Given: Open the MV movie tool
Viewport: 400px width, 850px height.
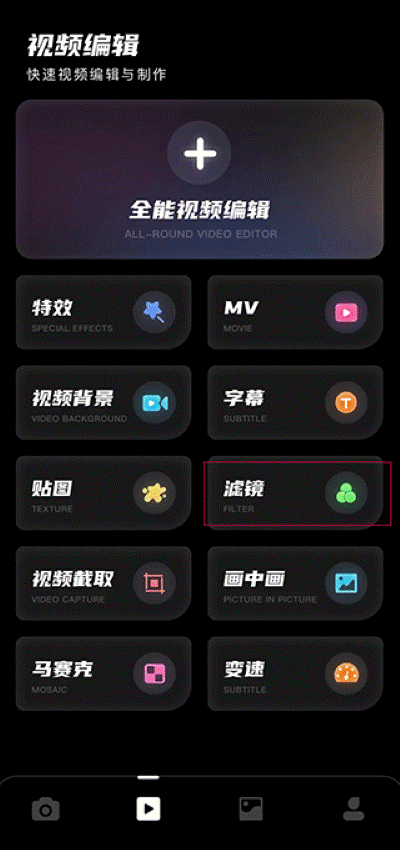Looking at the screenshot, I should click(x=295, y=312).
